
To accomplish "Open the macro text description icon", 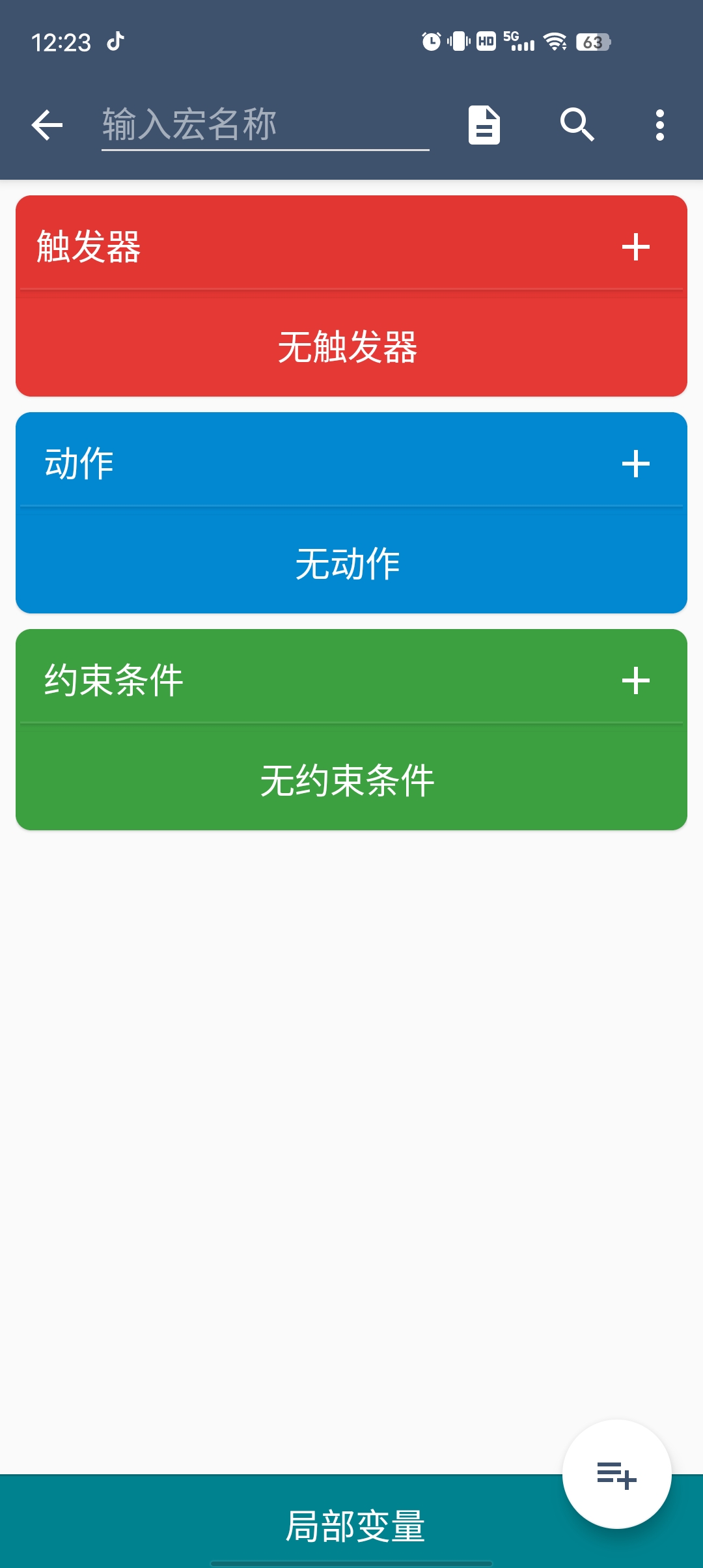I will click(x=483, y=126).
